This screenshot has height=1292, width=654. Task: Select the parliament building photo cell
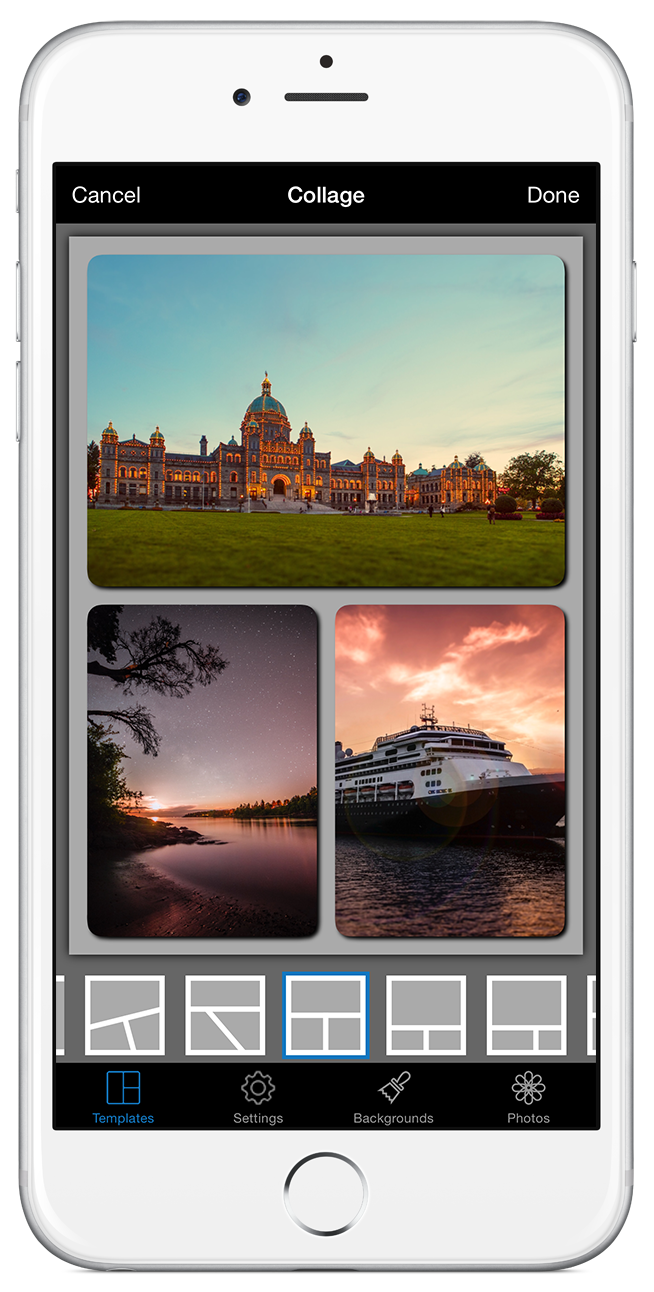pyautogui.click(x=326, y=420)
